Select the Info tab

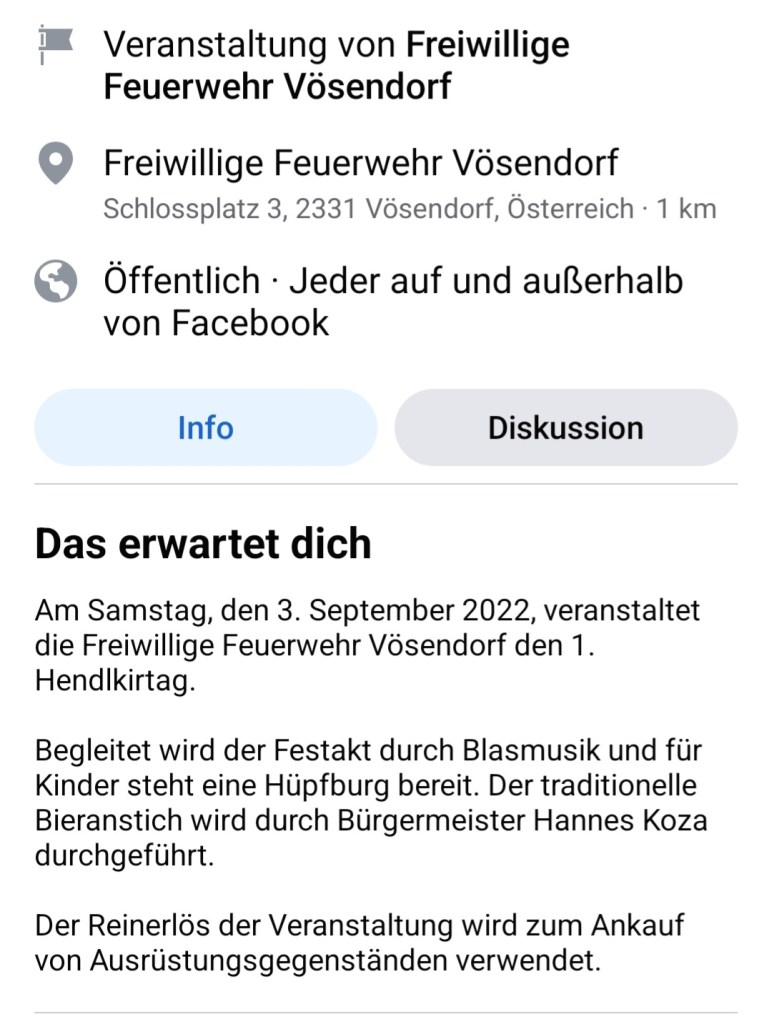click(205, 428)
